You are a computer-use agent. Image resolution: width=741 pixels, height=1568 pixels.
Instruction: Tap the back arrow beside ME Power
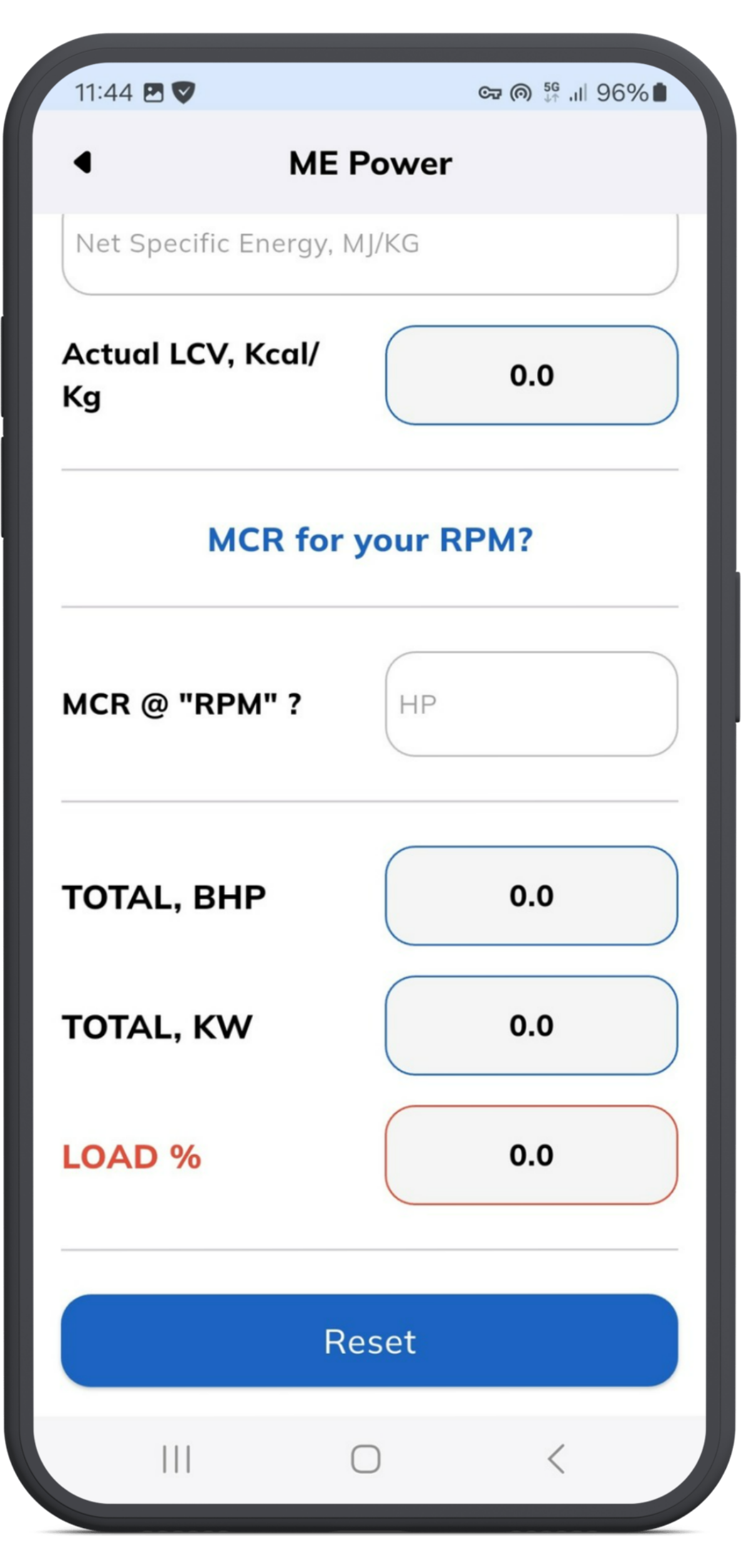click(82, 163)
